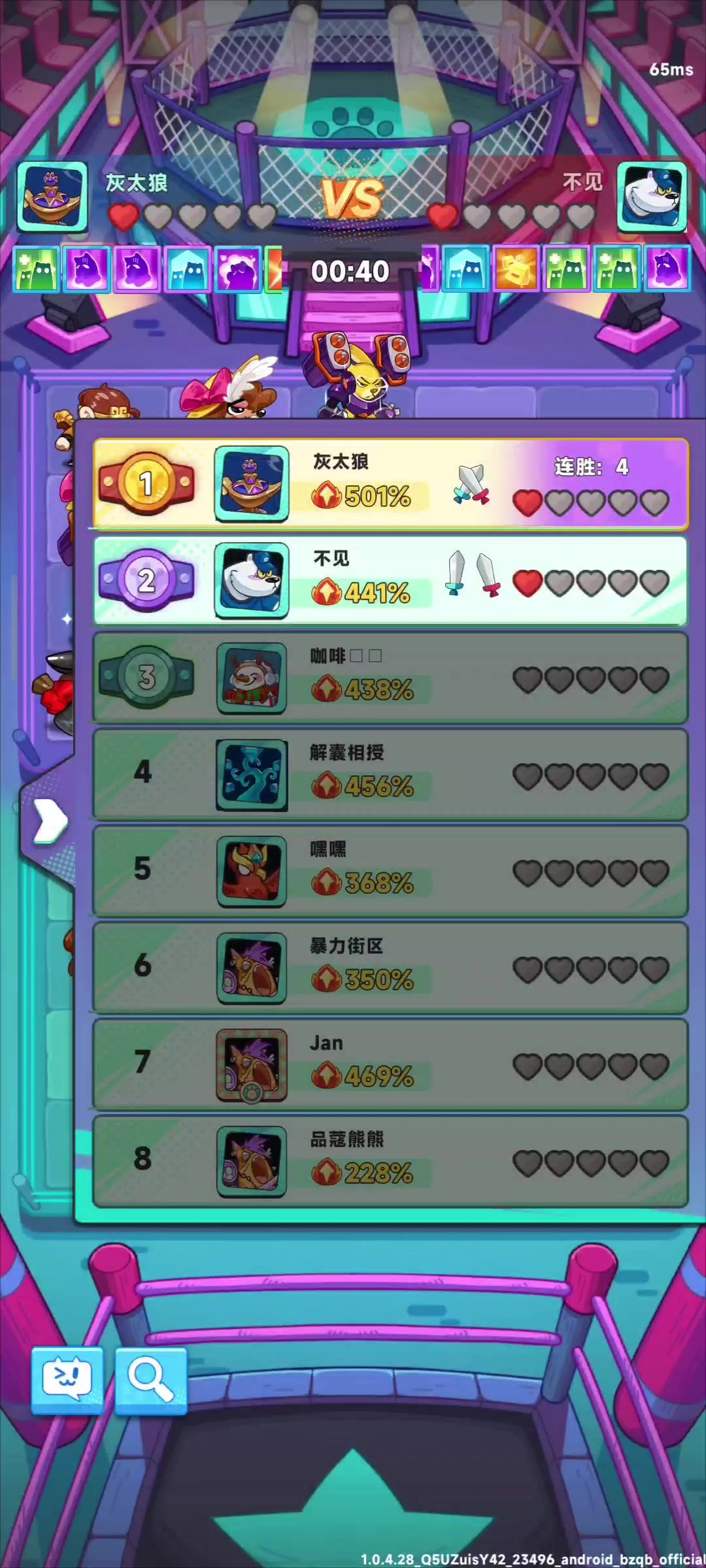Tap the magnifying glass search button

point(151,1380)
